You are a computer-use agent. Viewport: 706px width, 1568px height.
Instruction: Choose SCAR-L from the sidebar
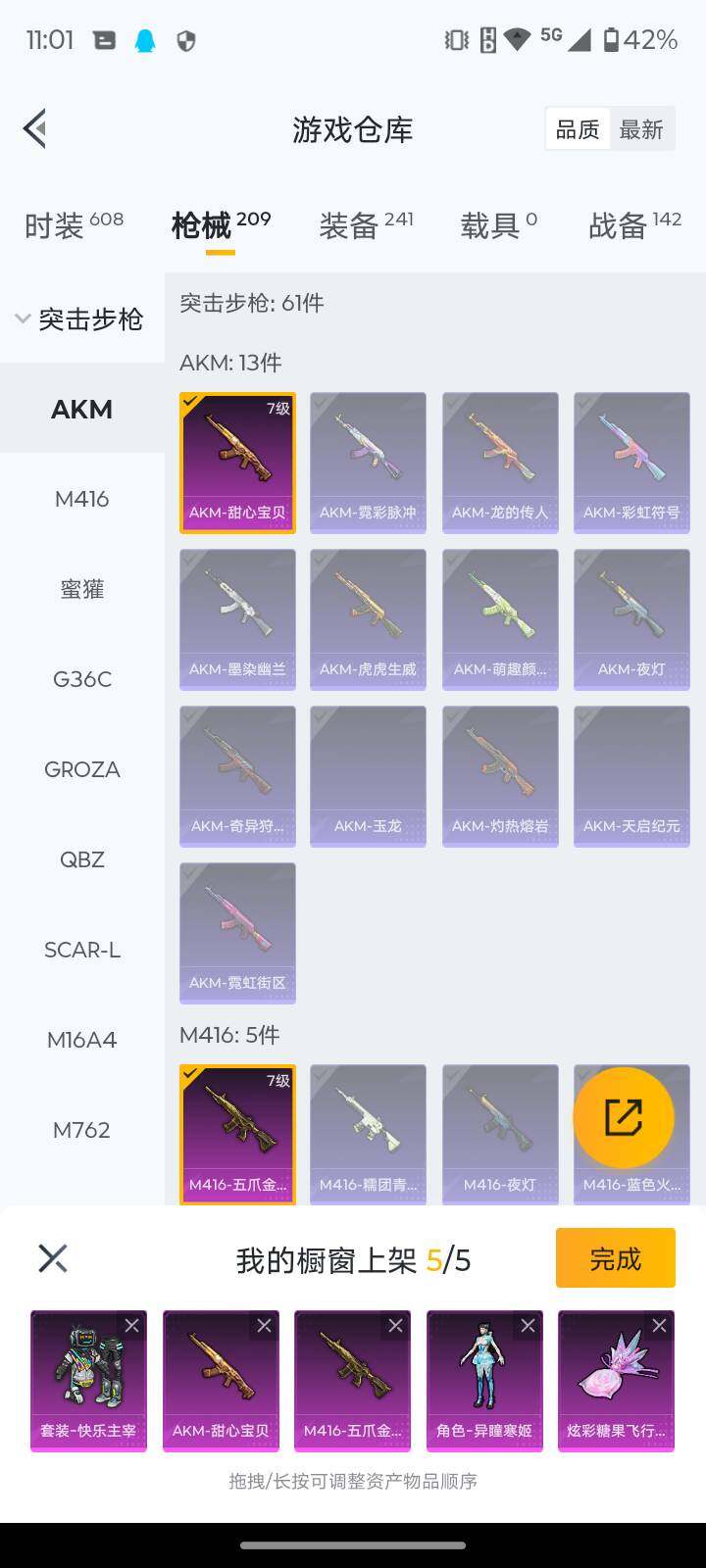81,950
